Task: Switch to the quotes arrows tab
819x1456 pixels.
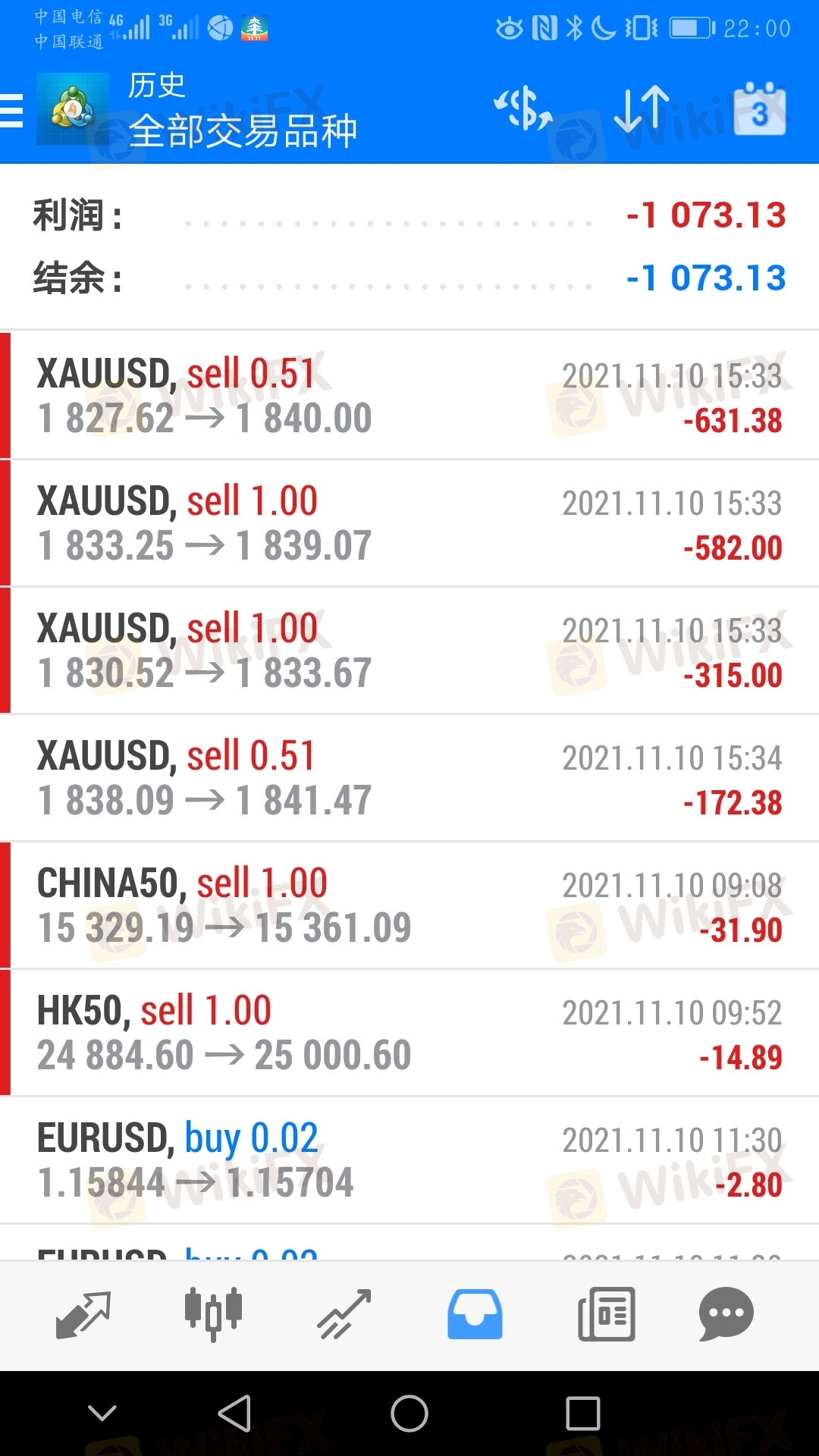Action: point(83,1314)
